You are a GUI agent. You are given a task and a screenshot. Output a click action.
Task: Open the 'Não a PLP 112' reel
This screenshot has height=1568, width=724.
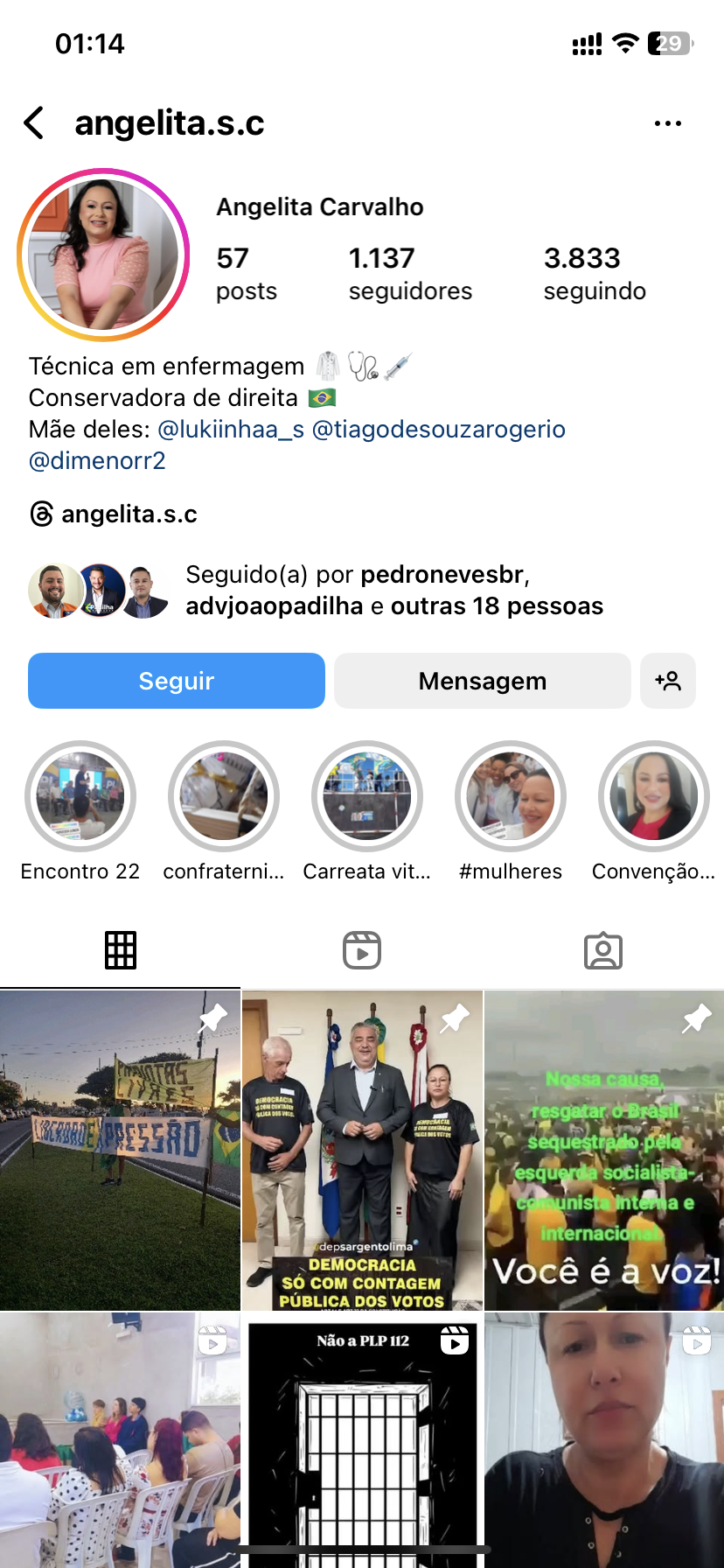point(362,1439)
